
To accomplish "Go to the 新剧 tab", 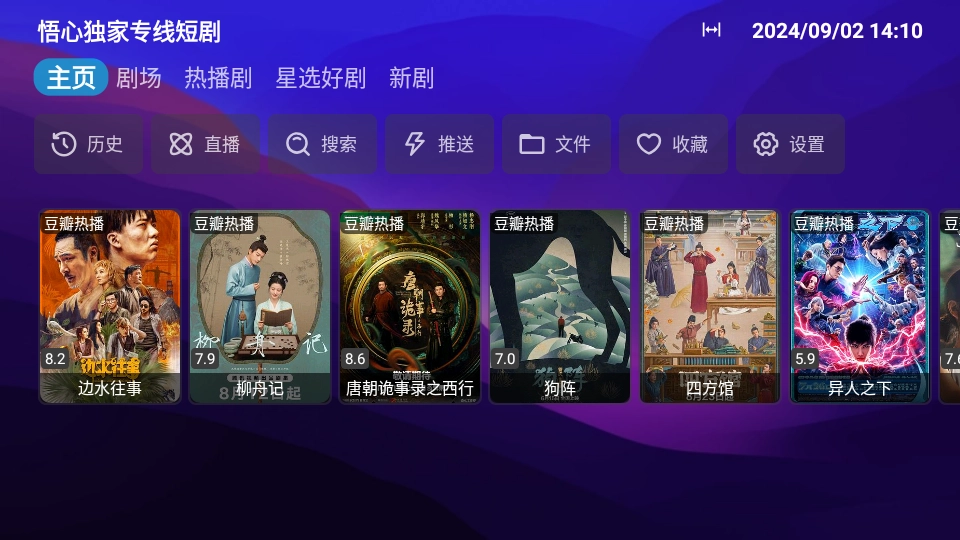I will coord(411,78).
